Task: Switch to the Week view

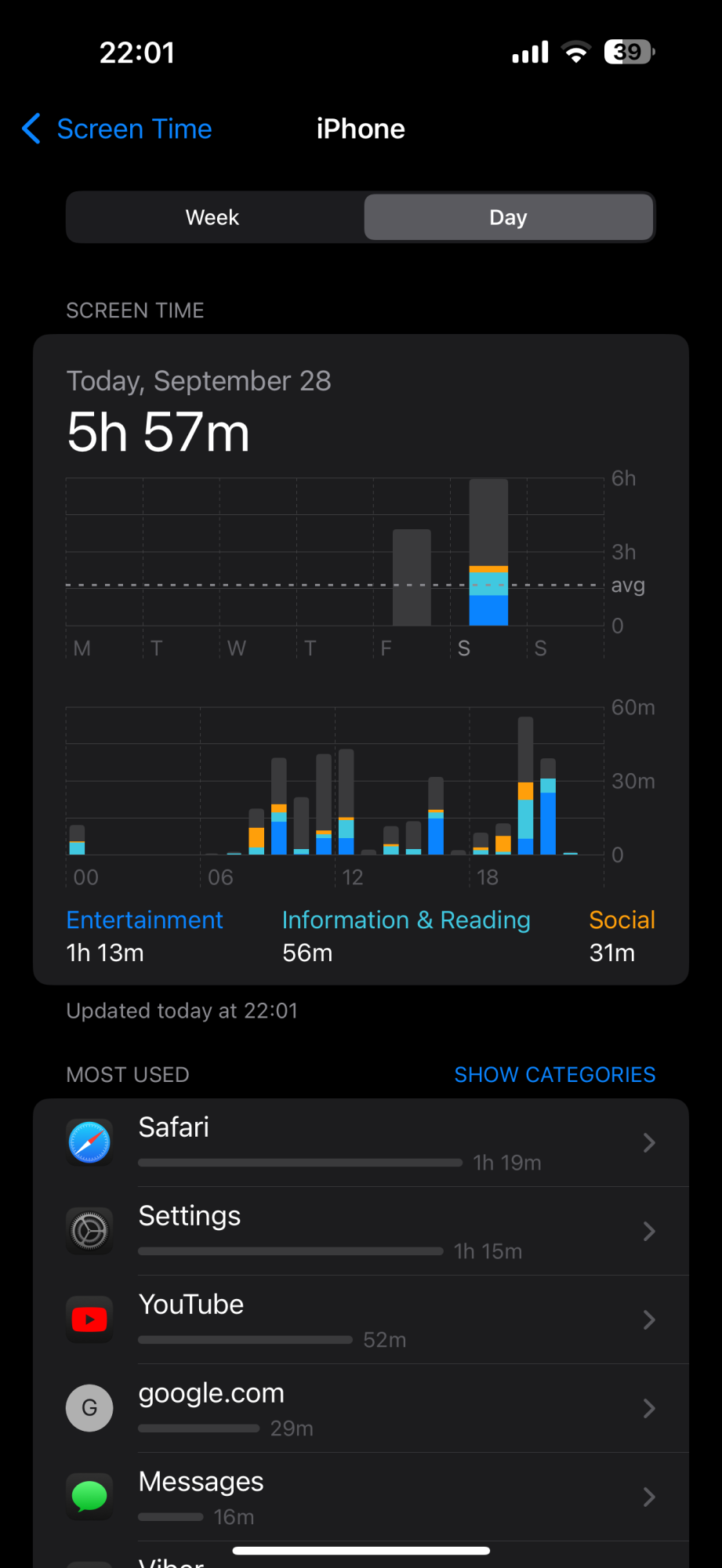Action: point(212,217)
